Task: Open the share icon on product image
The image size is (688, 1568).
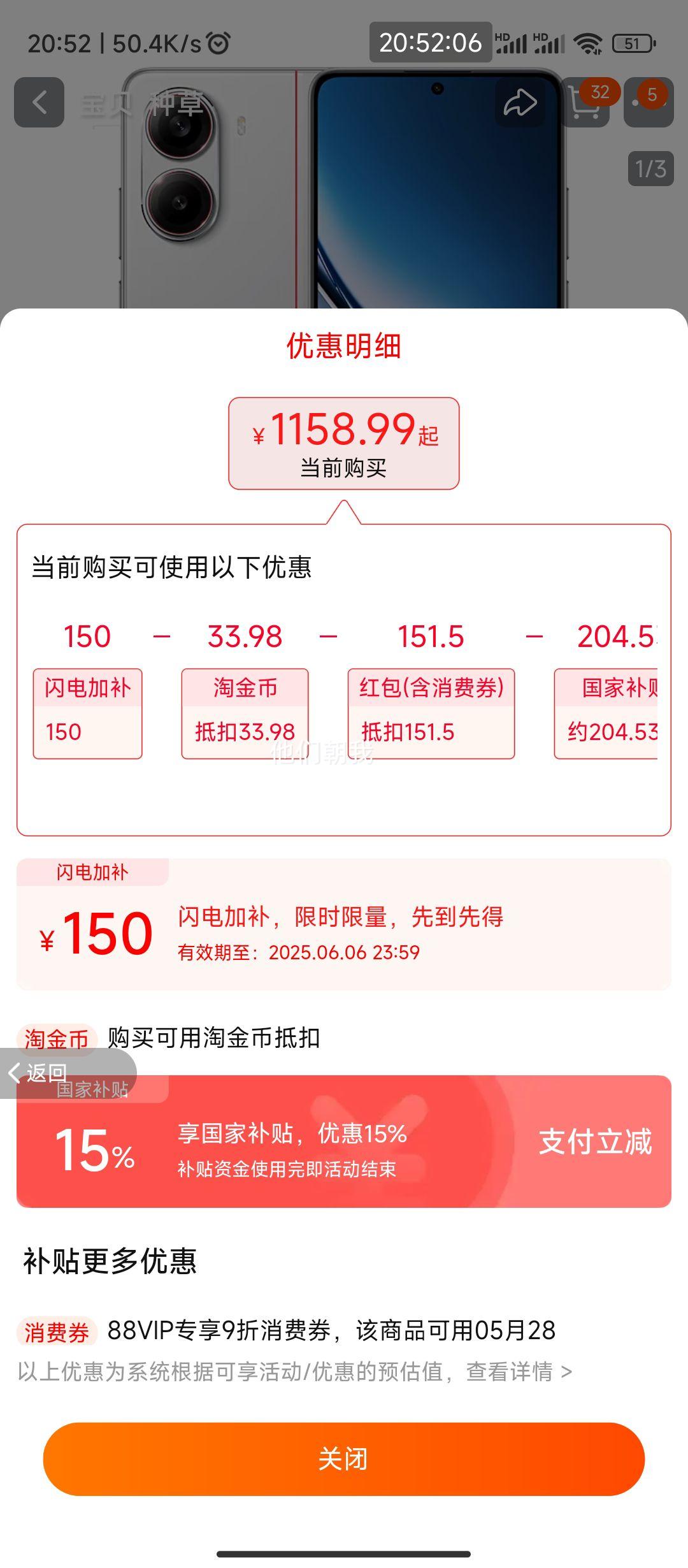Action: pos(521,102)
